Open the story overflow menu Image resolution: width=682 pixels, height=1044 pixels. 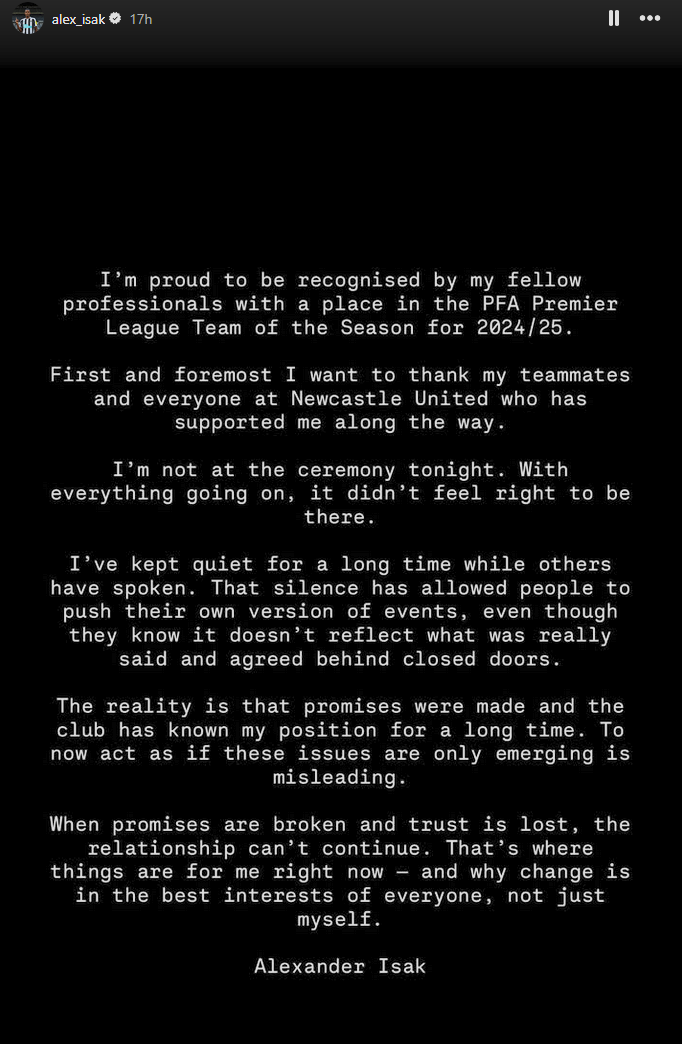650,18
